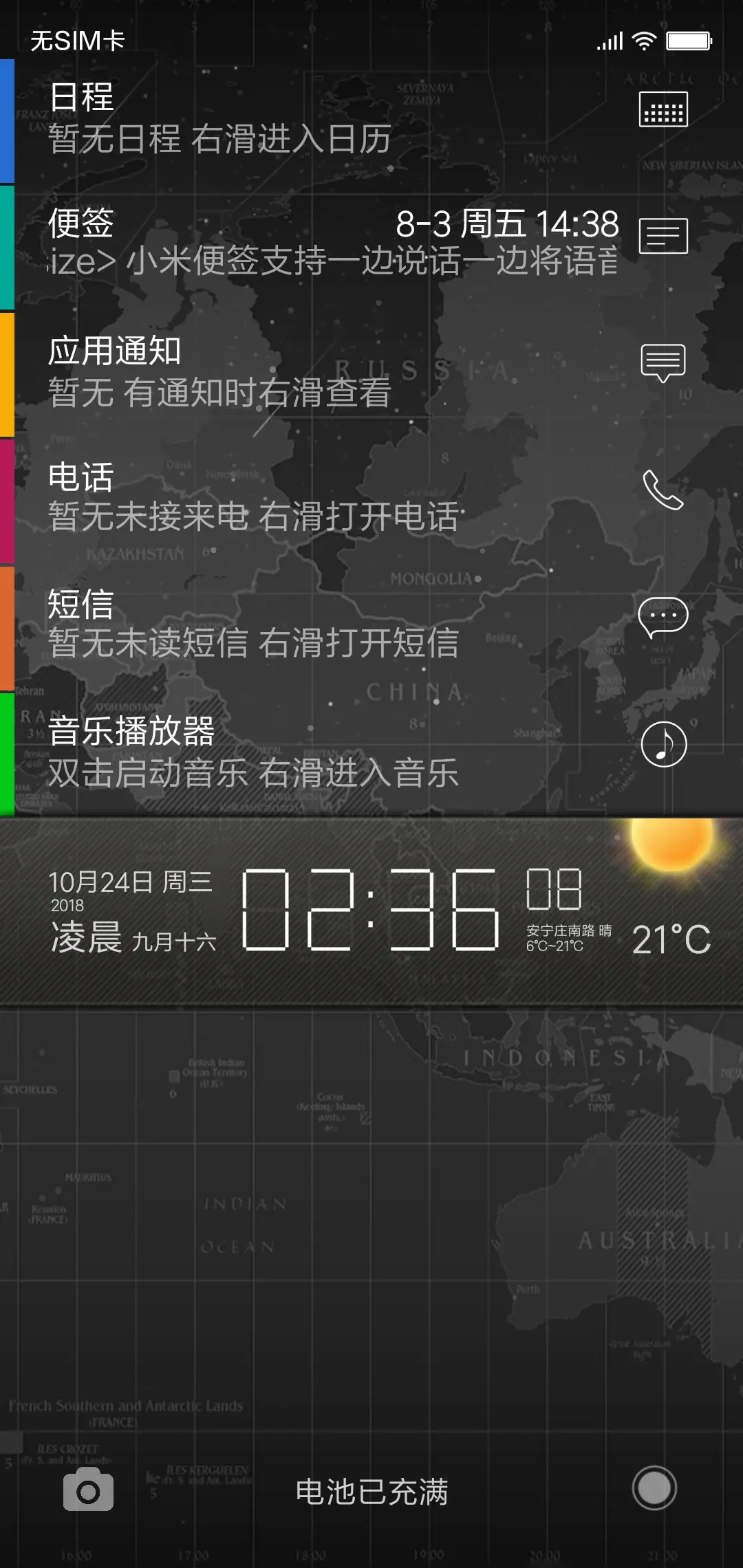The width and height of the screenshot is (743, 1568).
Task: Toggle the Wi-Fi status icon
Action: [645, 40]
